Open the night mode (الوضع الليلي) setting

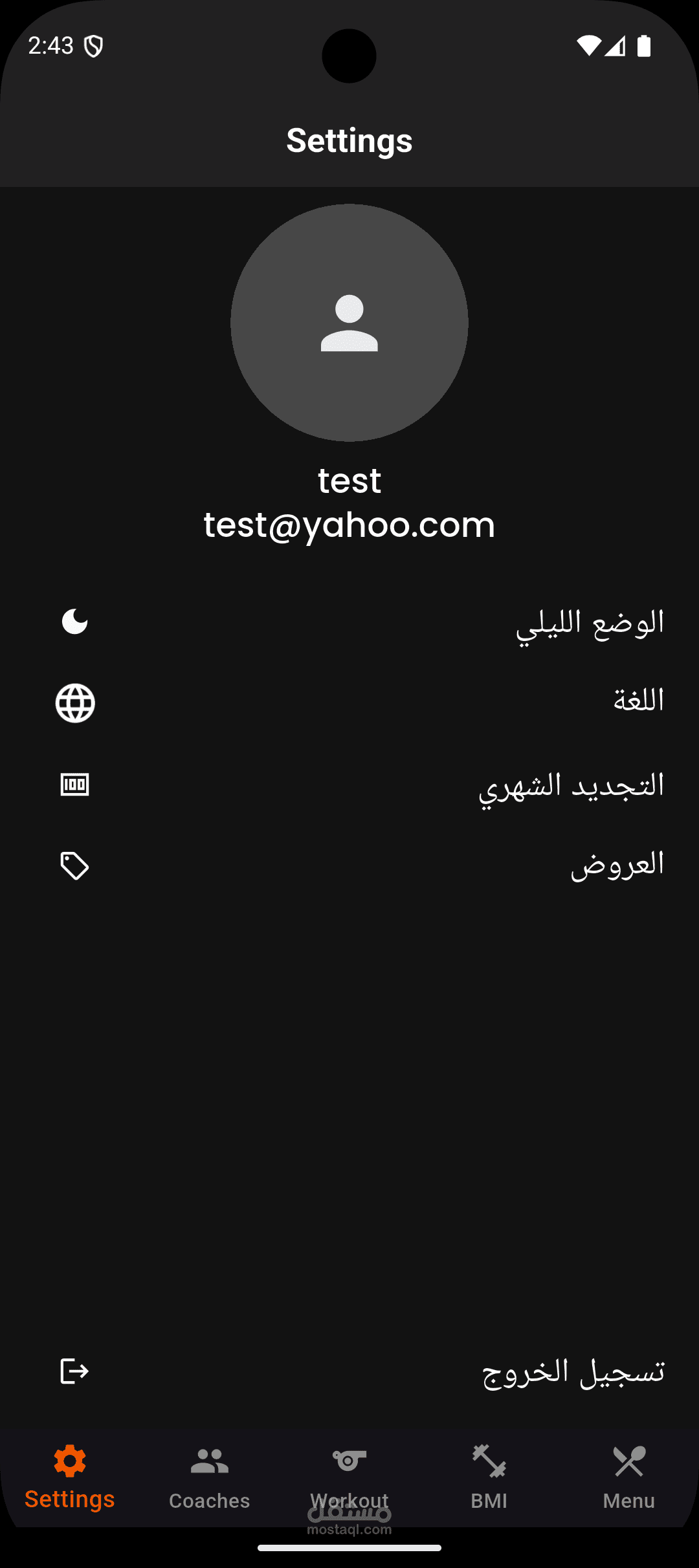[x=349, y=622]
